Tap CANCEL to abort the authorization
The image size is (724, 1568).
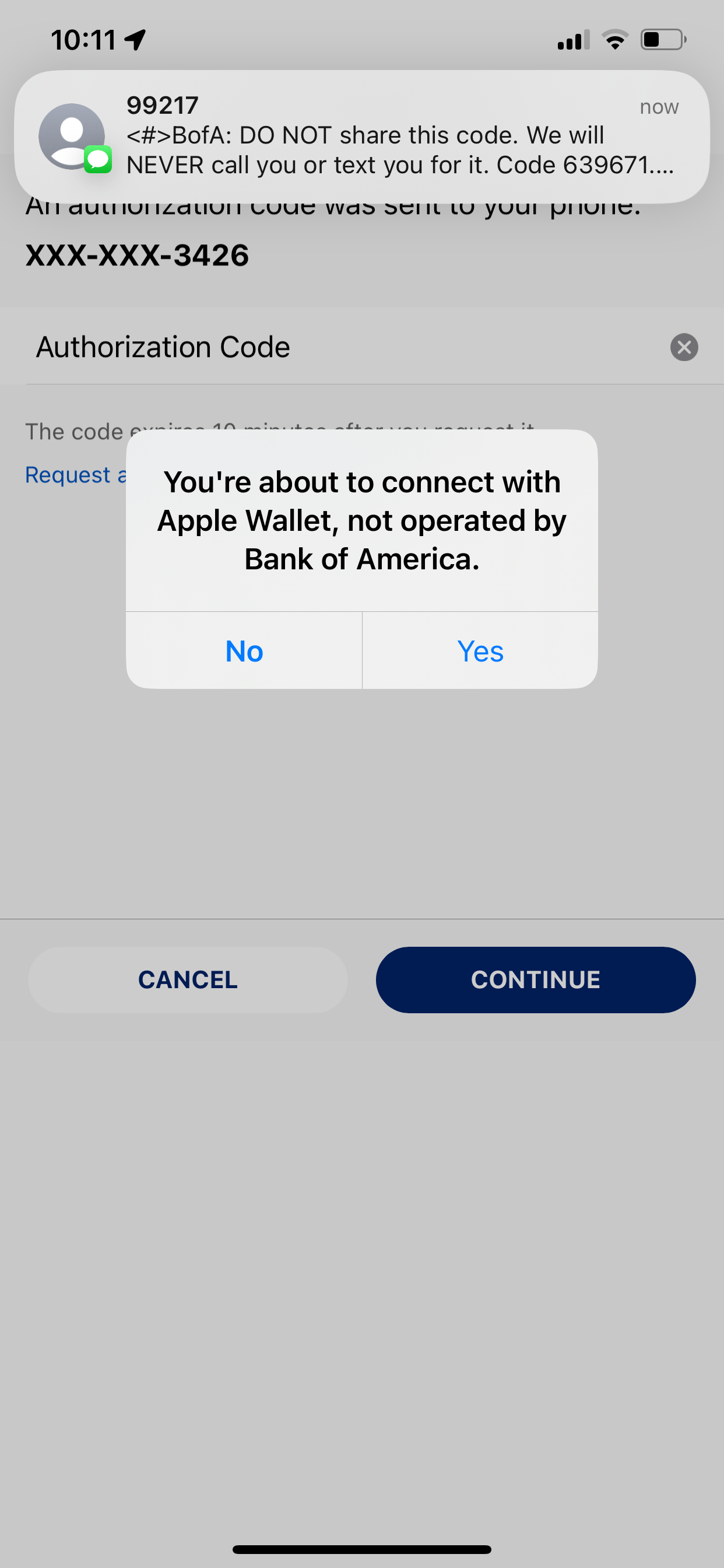[x=187, y=979]
